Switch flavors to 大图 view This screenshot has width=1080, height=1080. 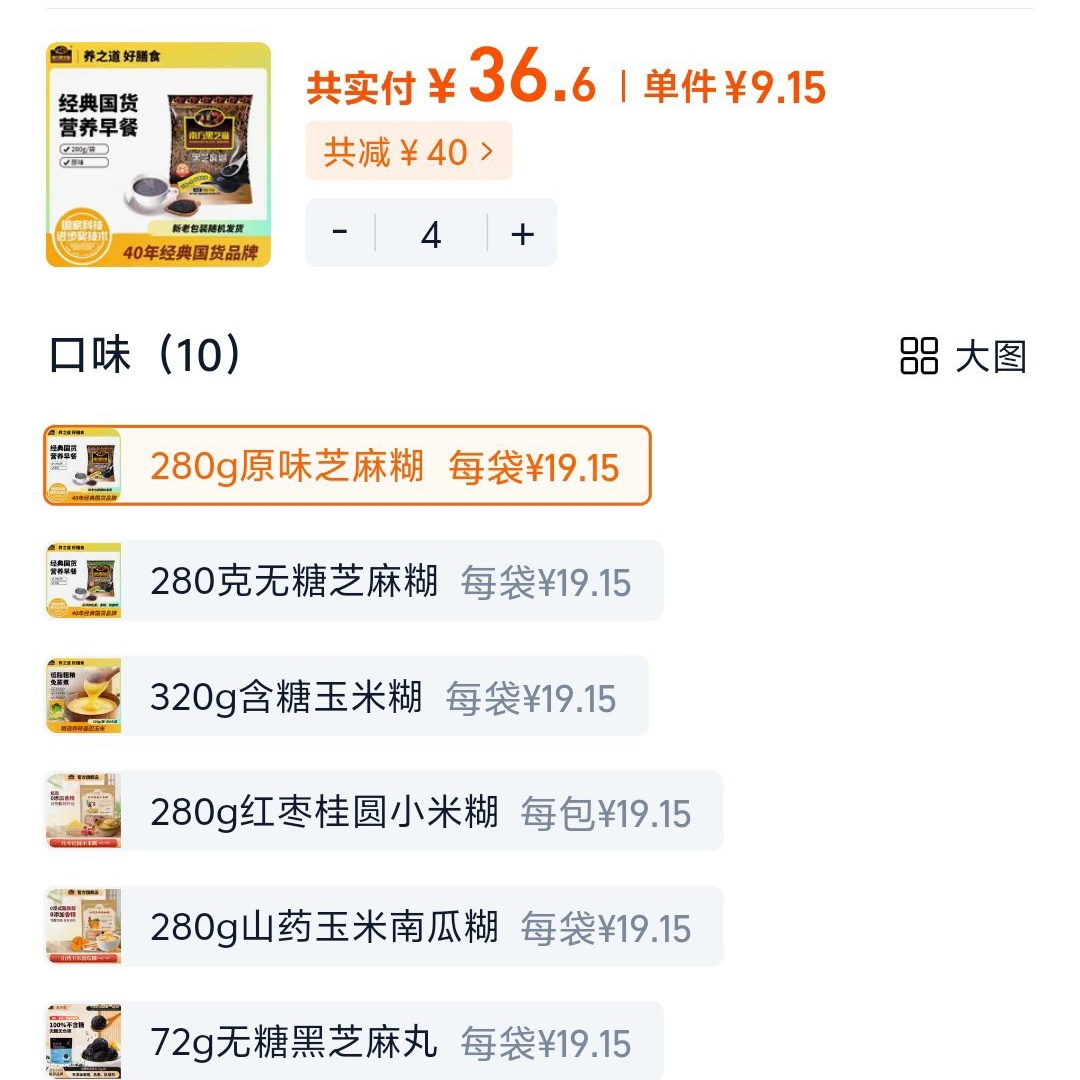click(964, 356)
